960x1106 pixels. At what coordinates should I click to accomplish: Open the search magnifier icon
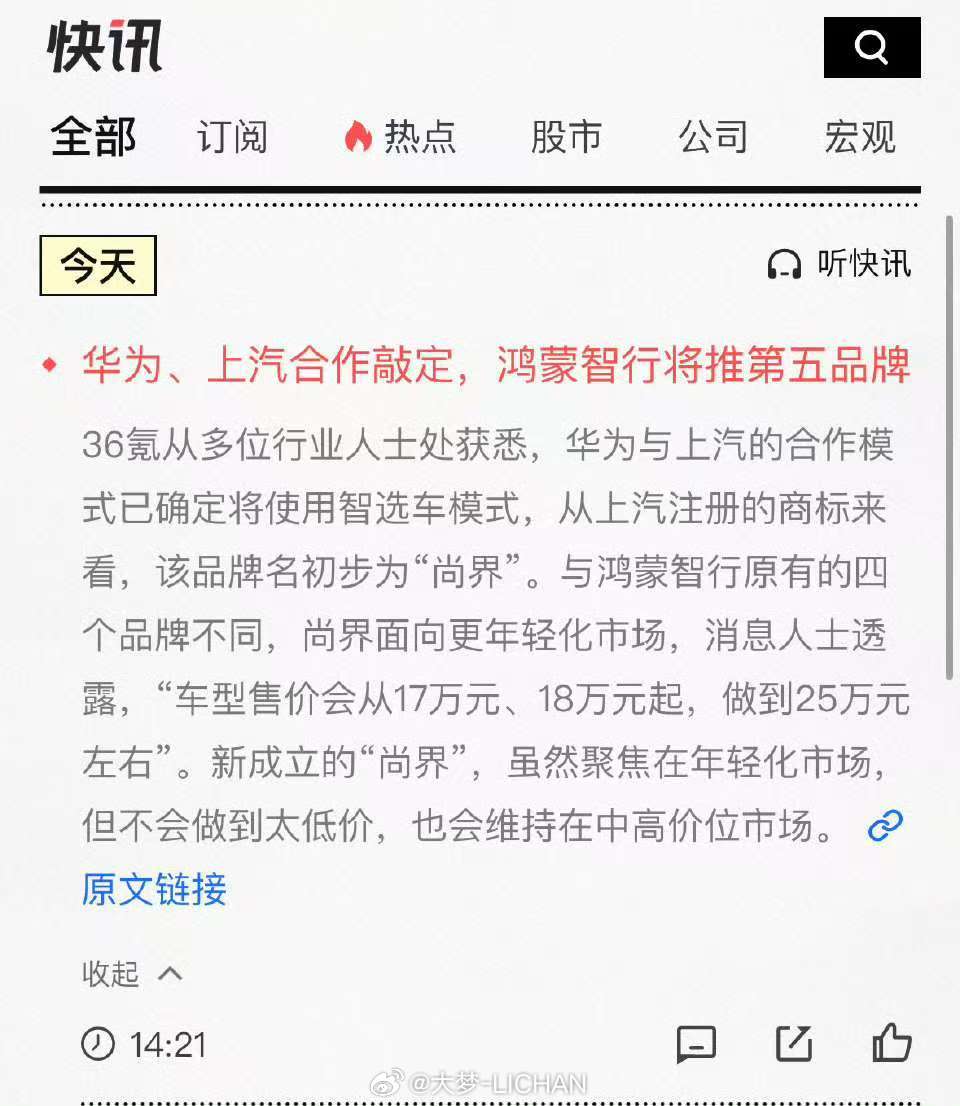point(871,46)
